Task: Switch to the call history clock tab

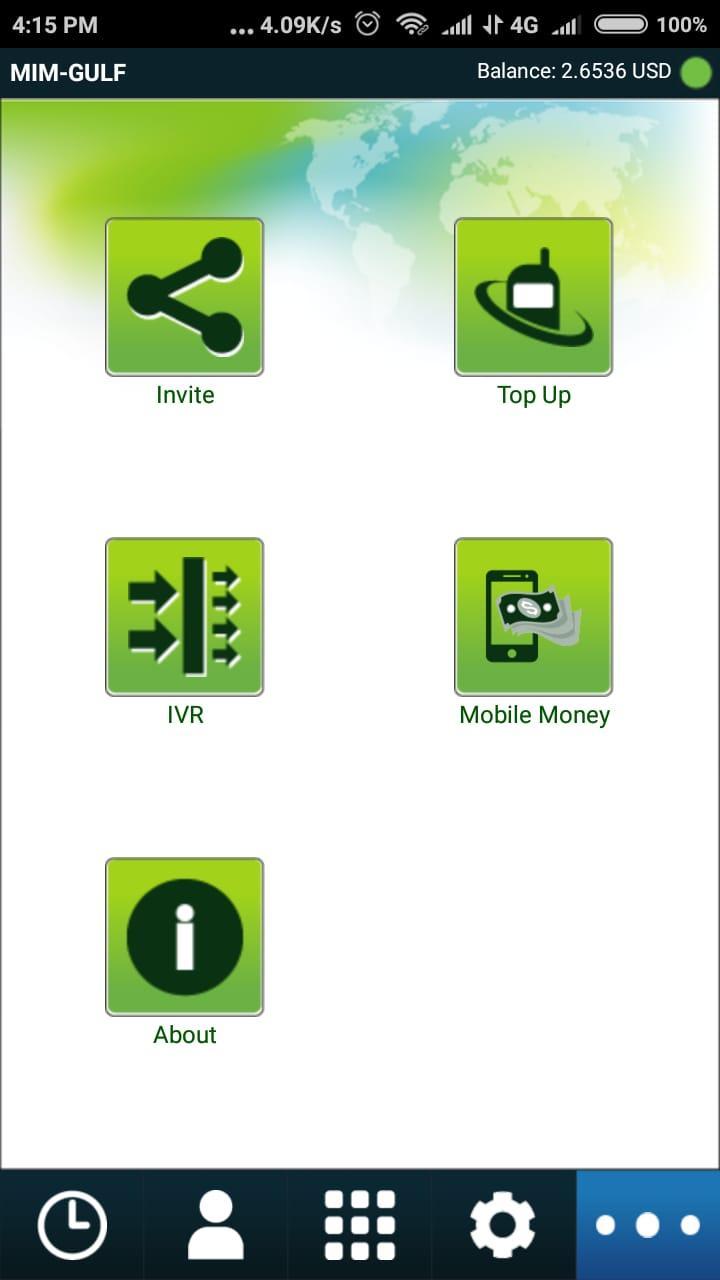Action: pyautogui.click(x=72, y=1225)
